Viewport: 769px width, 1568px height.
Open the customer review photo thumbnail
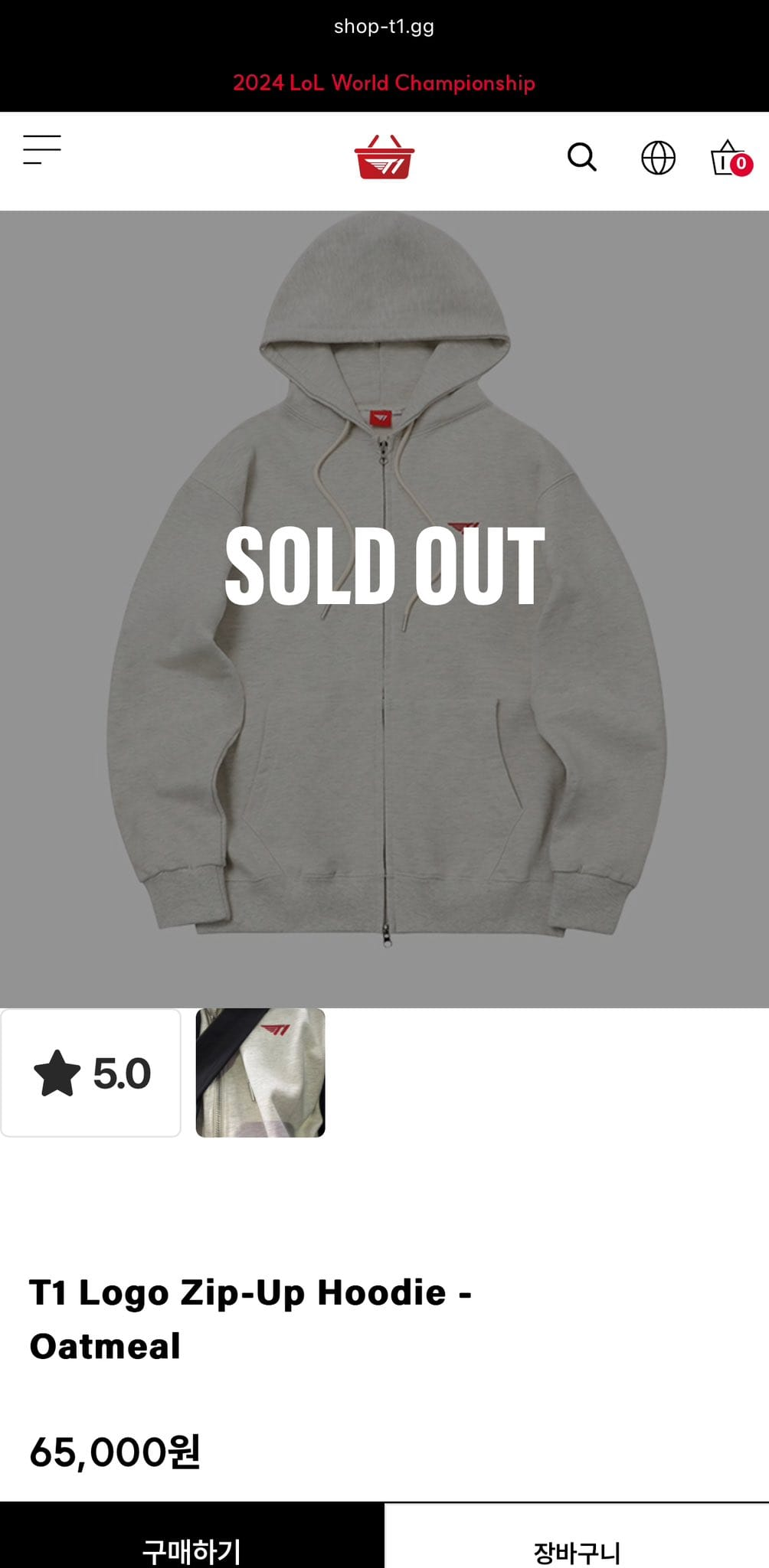click(x=260, y=1073)
